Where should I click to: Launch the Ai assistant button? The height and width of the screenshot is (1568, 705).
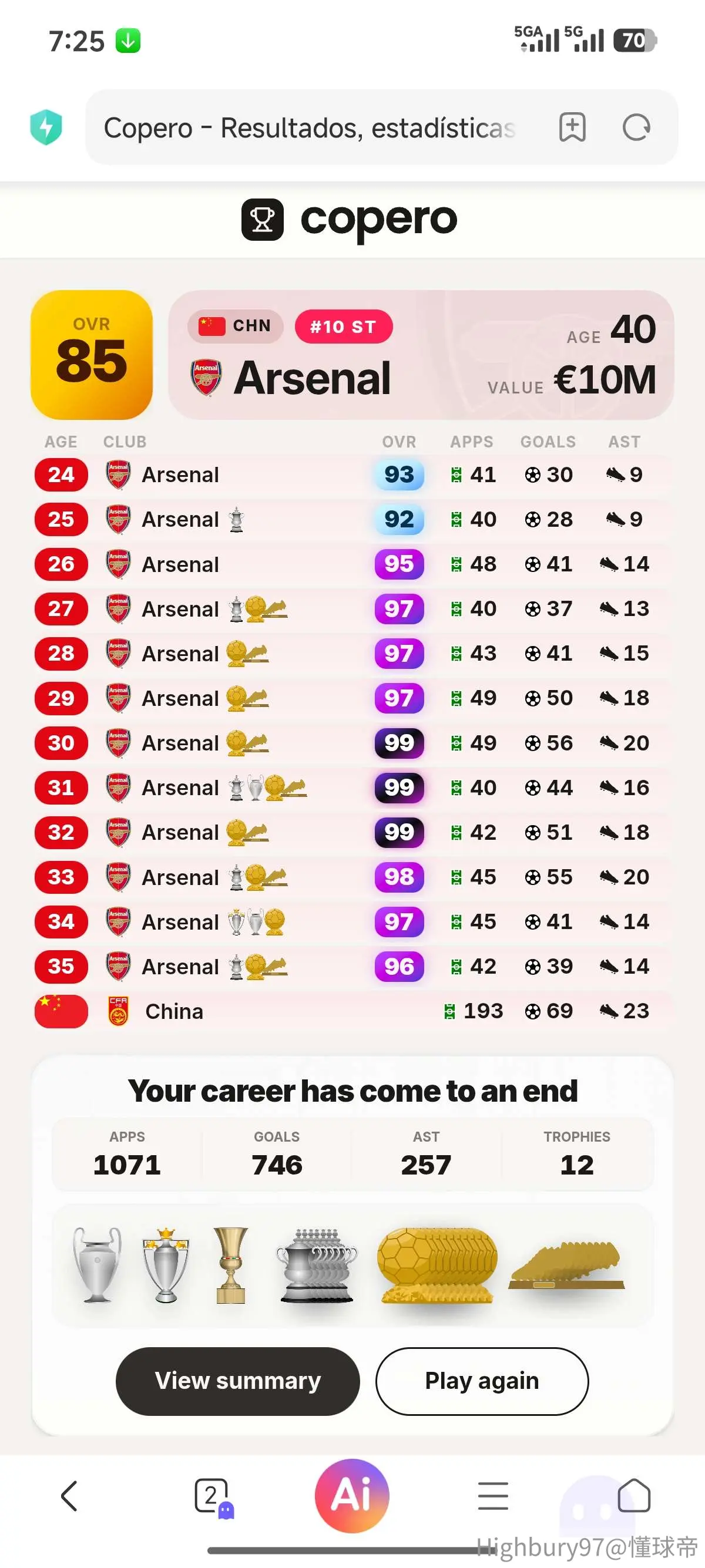click(352, 1496)
